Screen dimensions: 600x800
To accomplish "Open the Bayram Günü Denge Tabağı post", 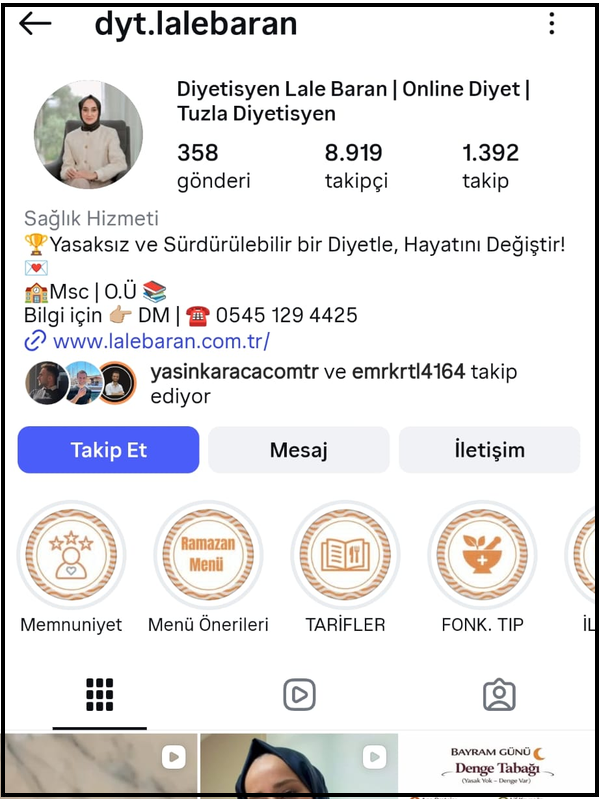I will 500,767.
